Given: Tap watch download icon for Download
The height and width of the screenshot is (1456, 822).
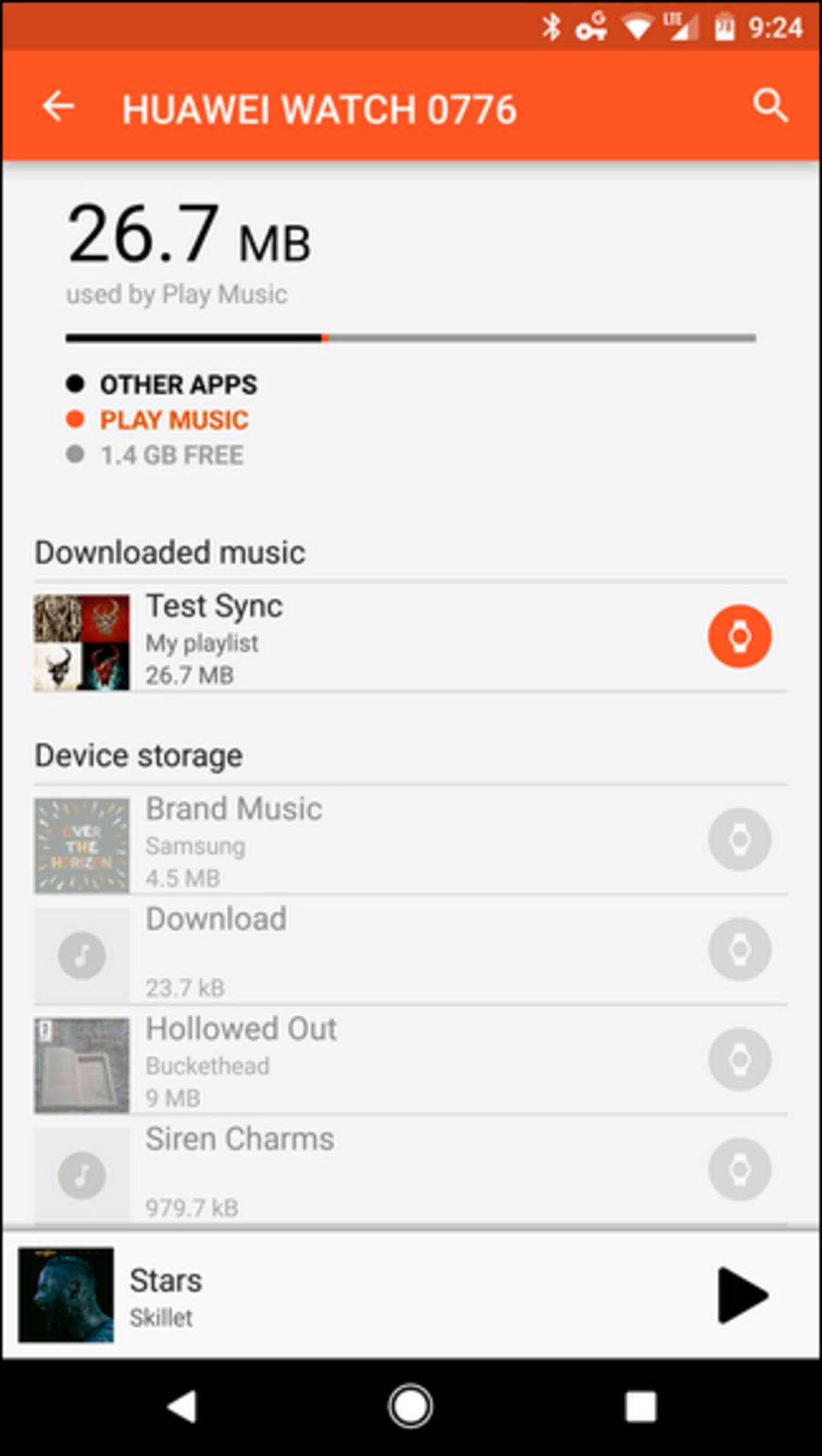Looking at the screenshot, I should [740, 949].
